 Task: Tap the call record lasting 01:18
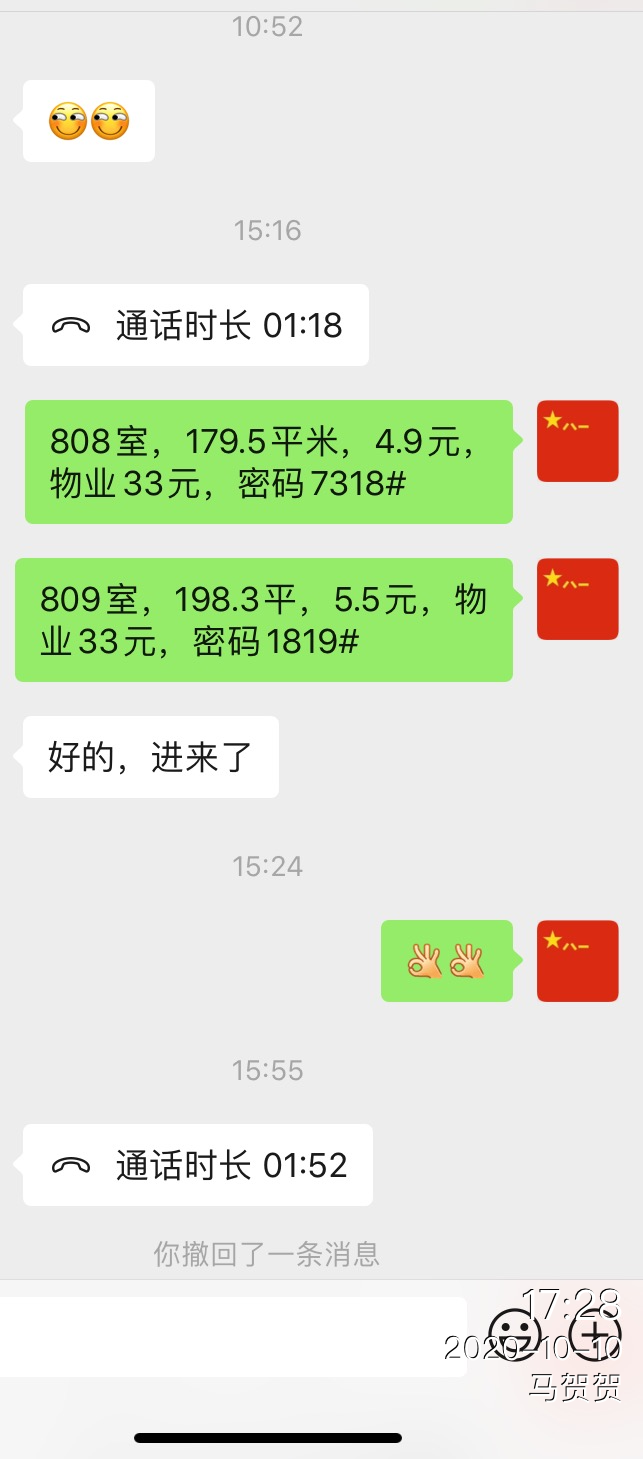[196, 325]
